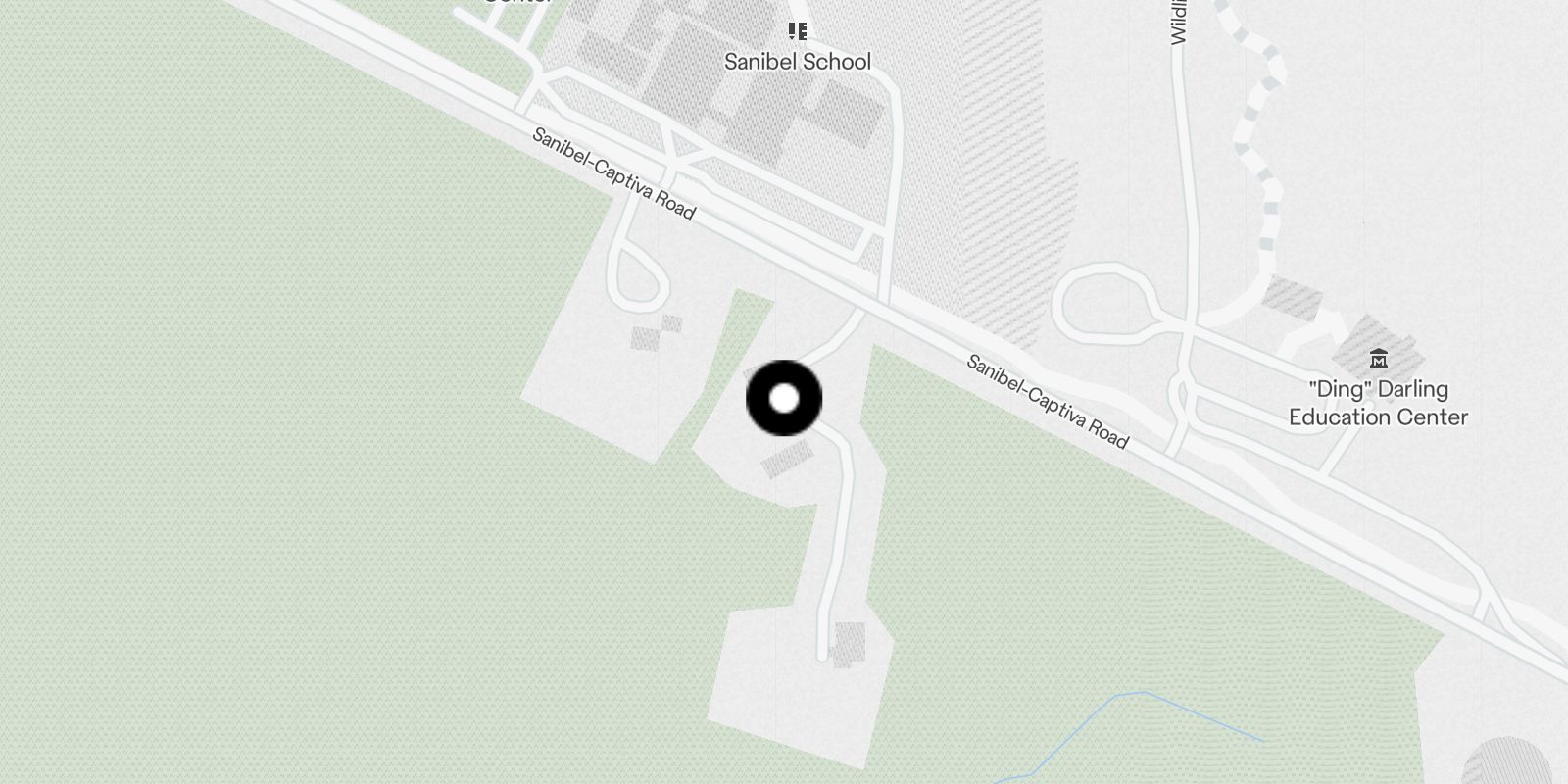Tap the black location marker pin
This screenshot has height=784, width=1568.
784,398
